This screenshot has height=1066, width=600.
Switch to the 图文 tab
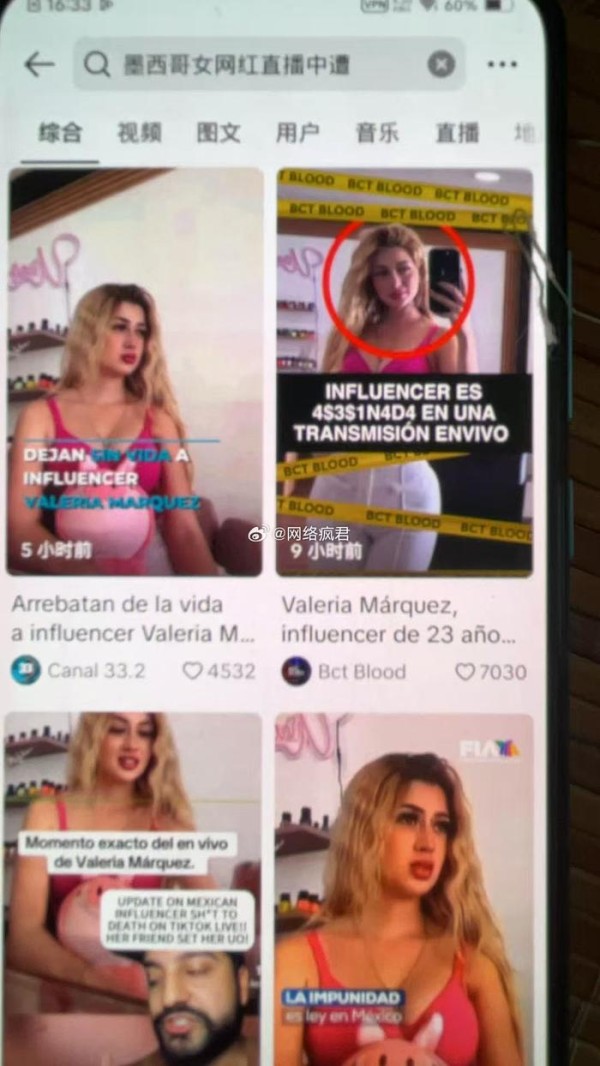[218, 132]
